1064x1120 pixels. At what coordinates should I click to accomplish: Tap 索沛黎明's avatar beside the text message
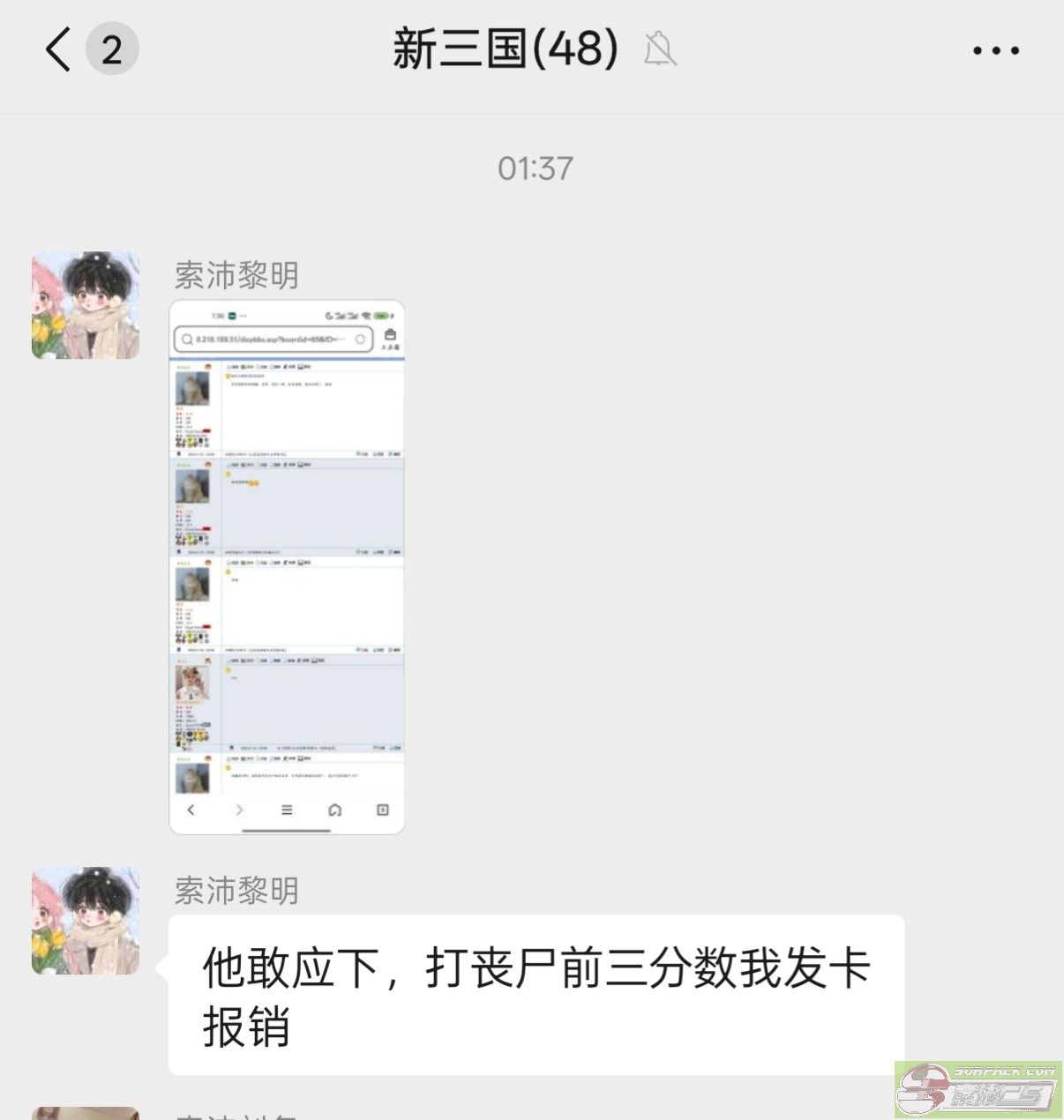tap(86, 921)
